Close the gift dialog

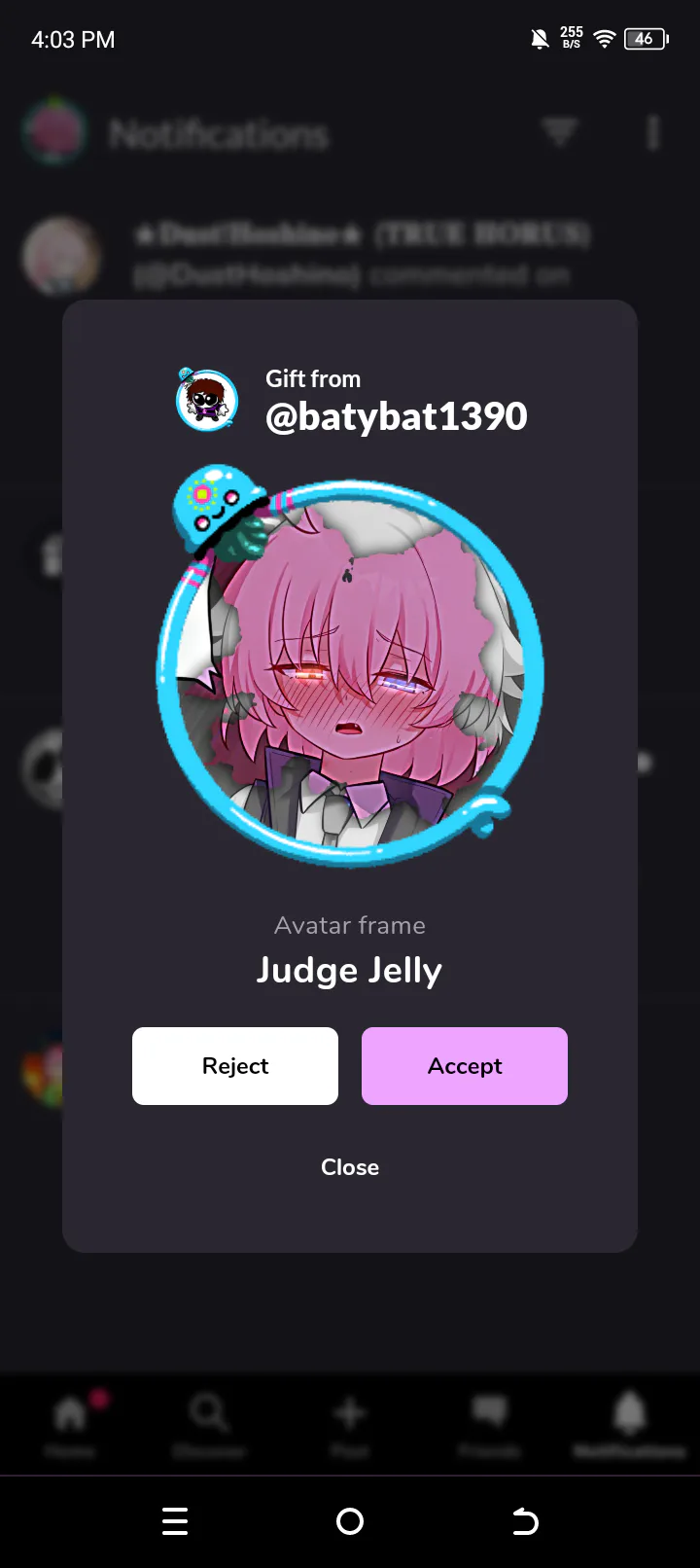click(350, 1166)
